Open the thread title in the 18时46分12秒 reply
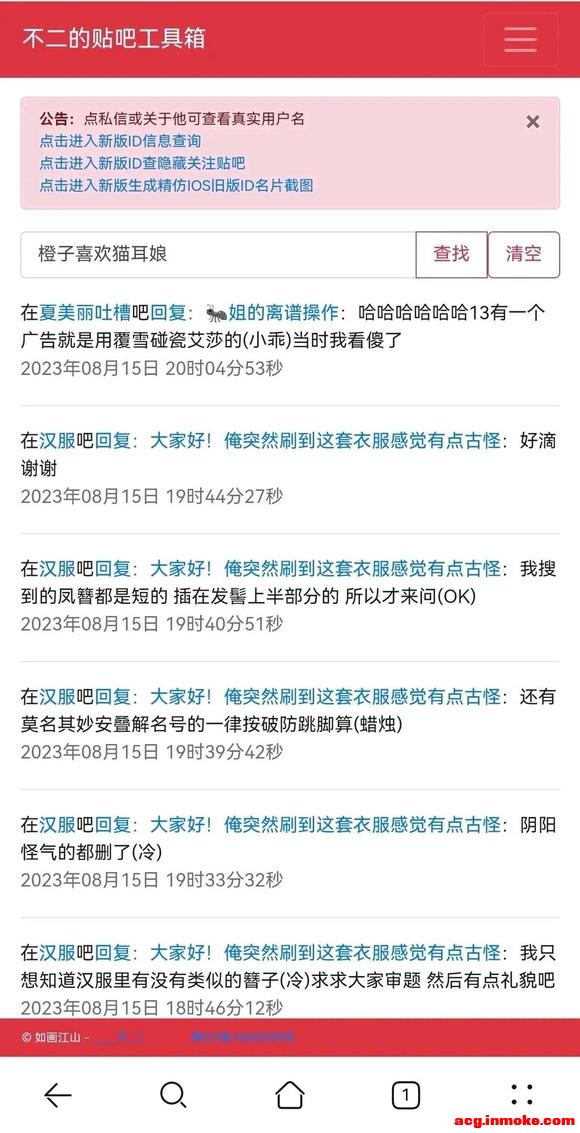The height and width of the screenshot is (1133, 580). (325, 952)
